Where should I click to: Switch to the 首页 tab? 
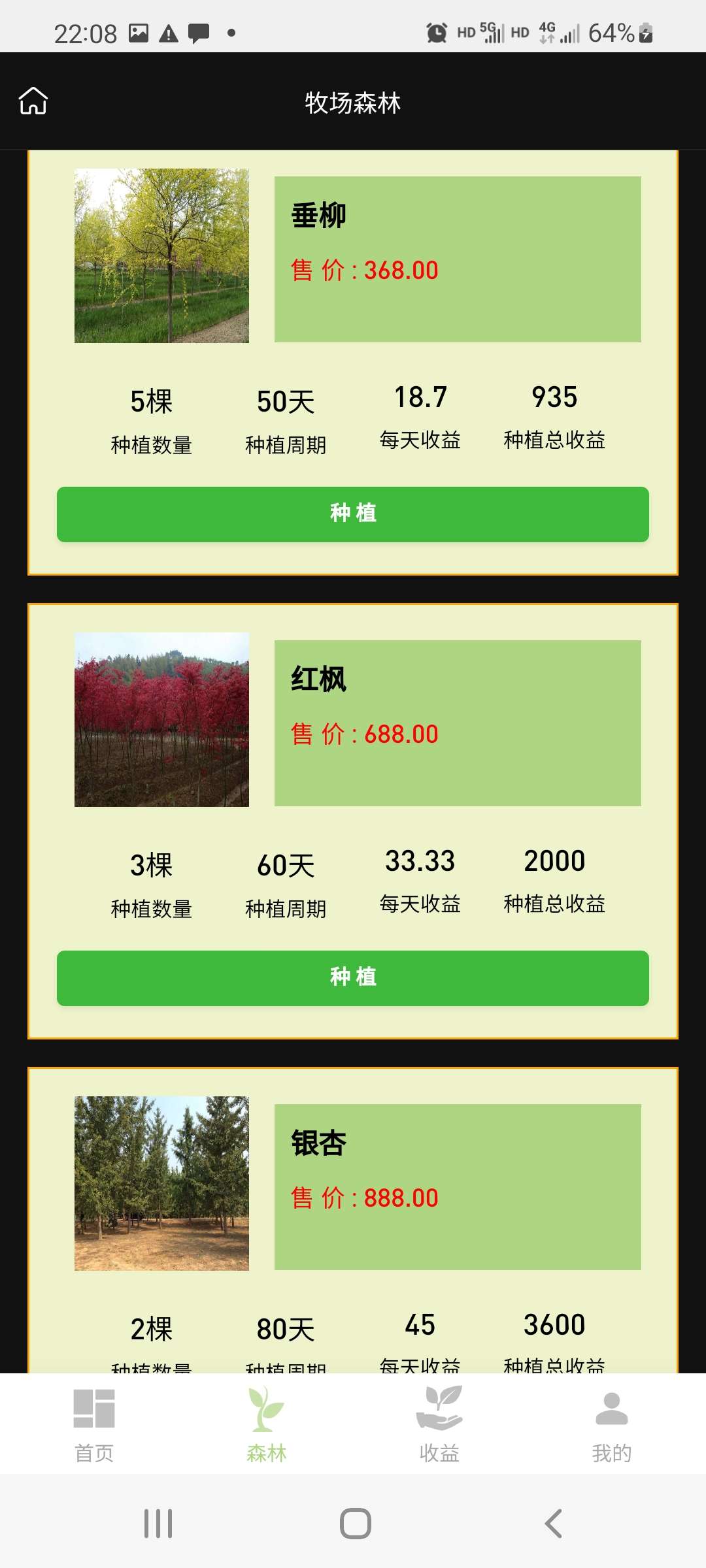[94, 1424]
